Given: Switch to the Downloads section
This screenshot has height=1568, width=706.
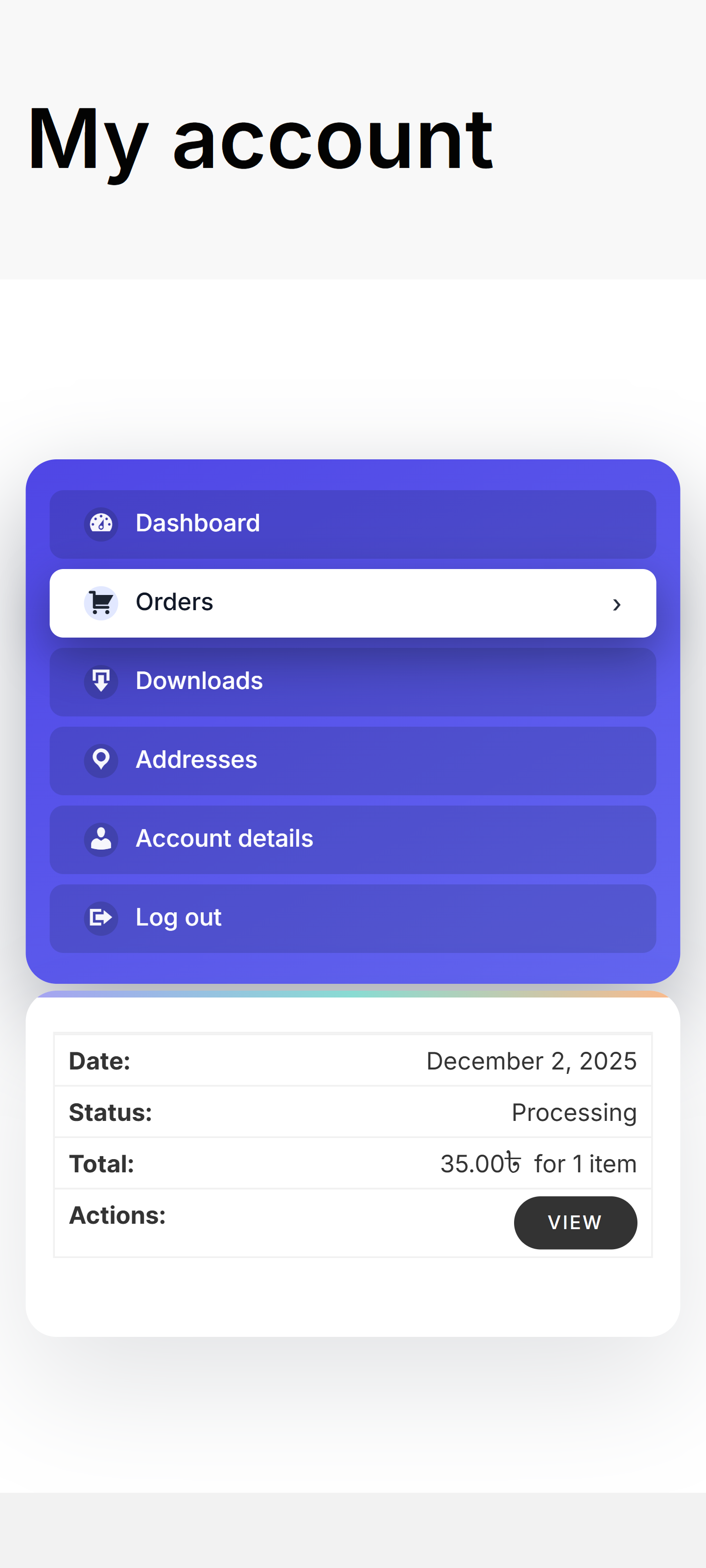Looking at the screenshot, I should (x=199, y=681).
